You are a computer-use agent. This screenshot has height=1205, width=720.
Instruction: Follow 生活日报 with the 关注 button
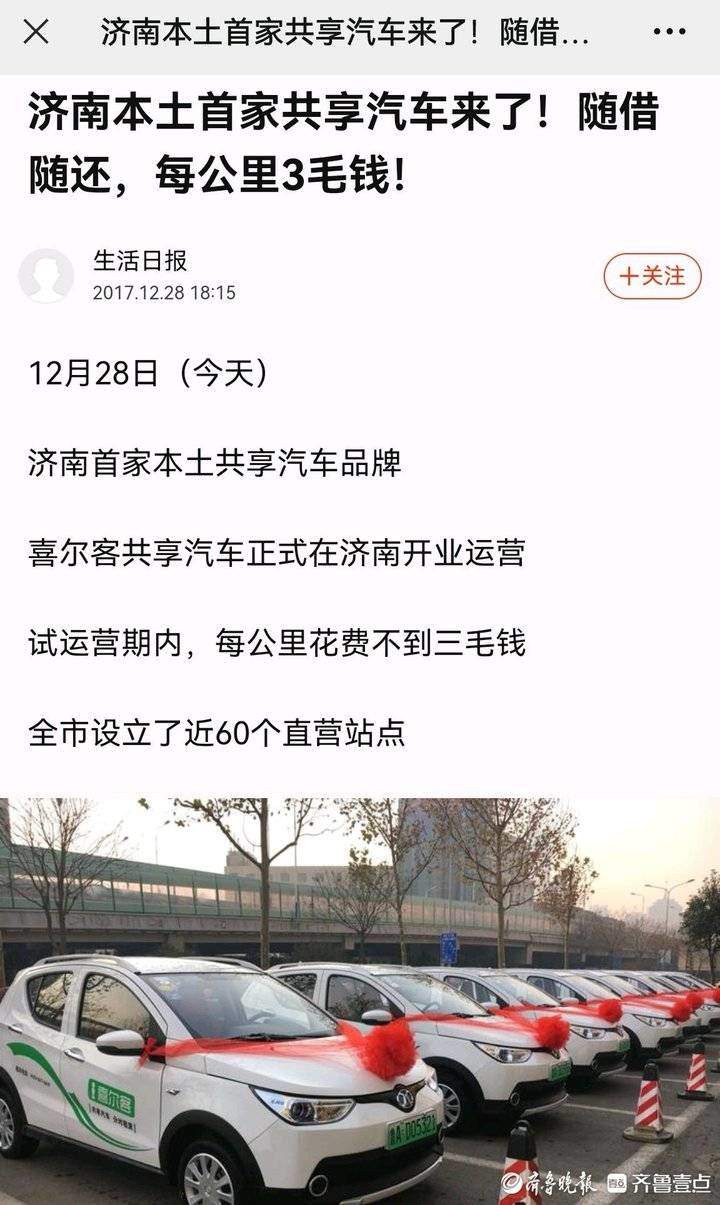click(x=652, y=276)
